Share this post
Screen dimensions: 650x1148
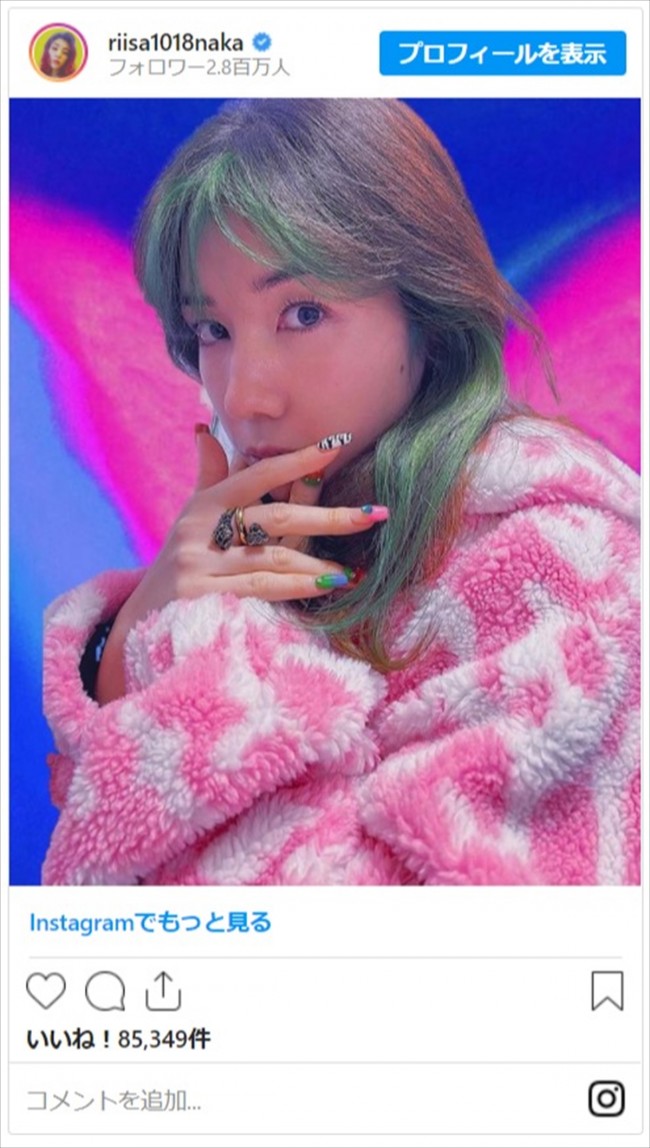(x=161, y=991)
